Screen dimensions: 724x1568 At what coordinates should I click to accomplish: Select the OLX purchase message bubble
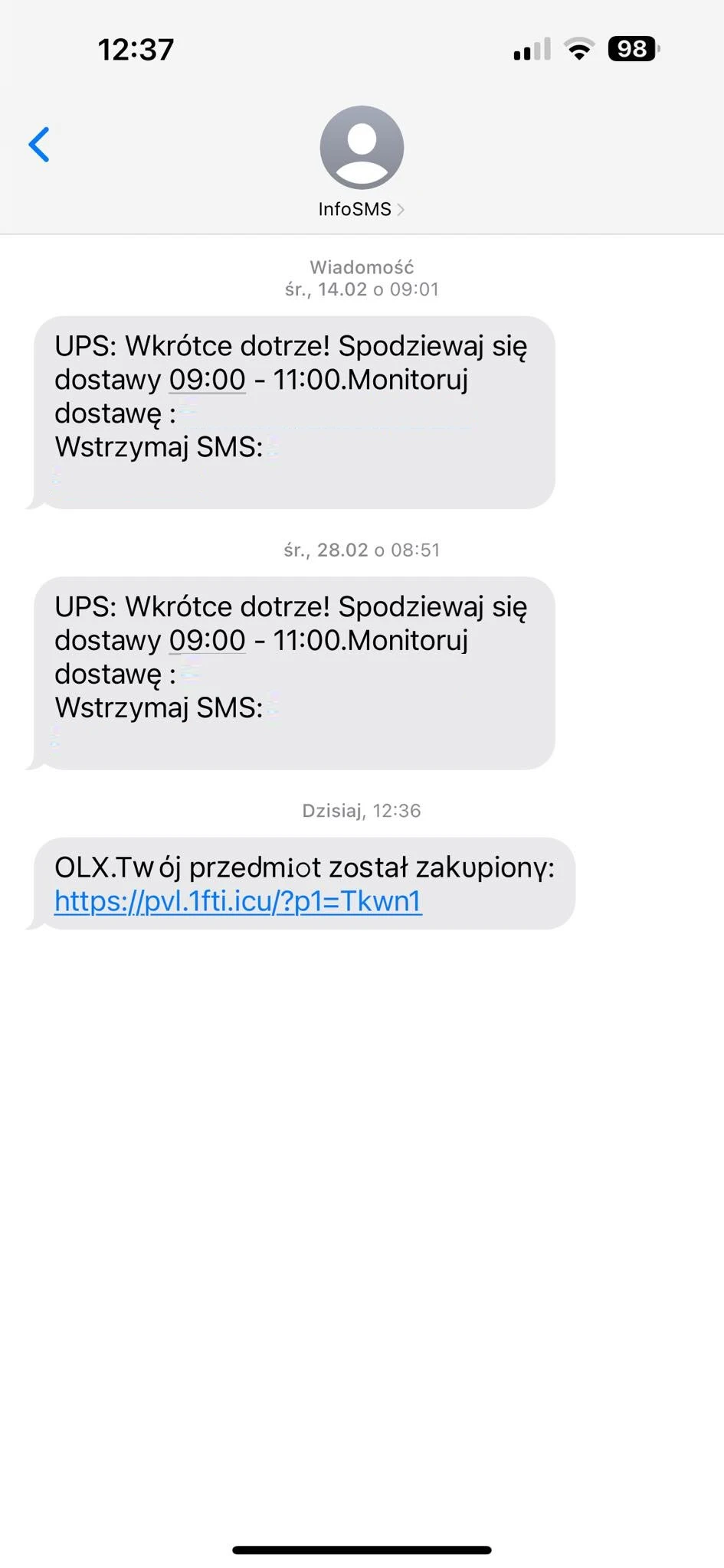click(306, 884)
